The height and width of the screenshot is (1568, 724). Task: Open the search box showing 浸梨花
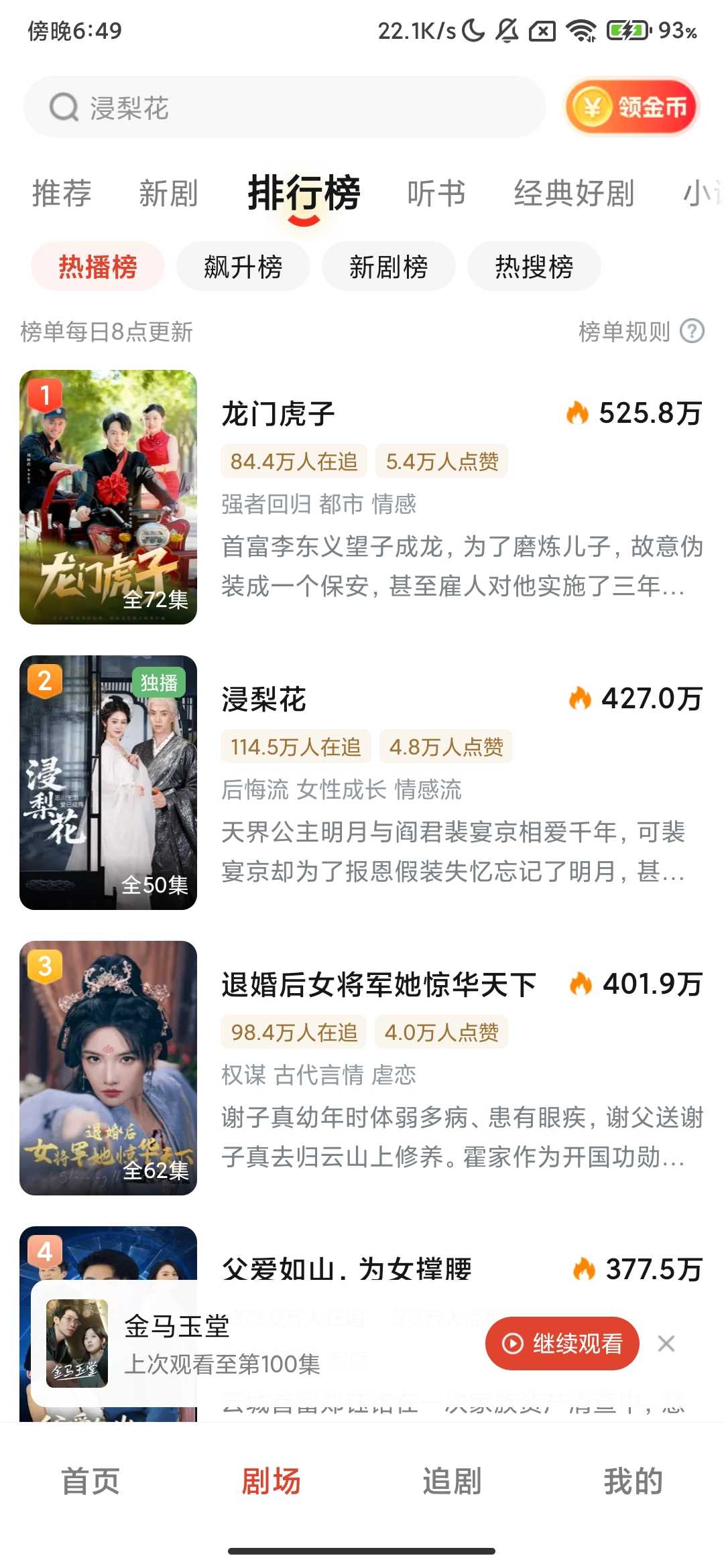point(285,107)
